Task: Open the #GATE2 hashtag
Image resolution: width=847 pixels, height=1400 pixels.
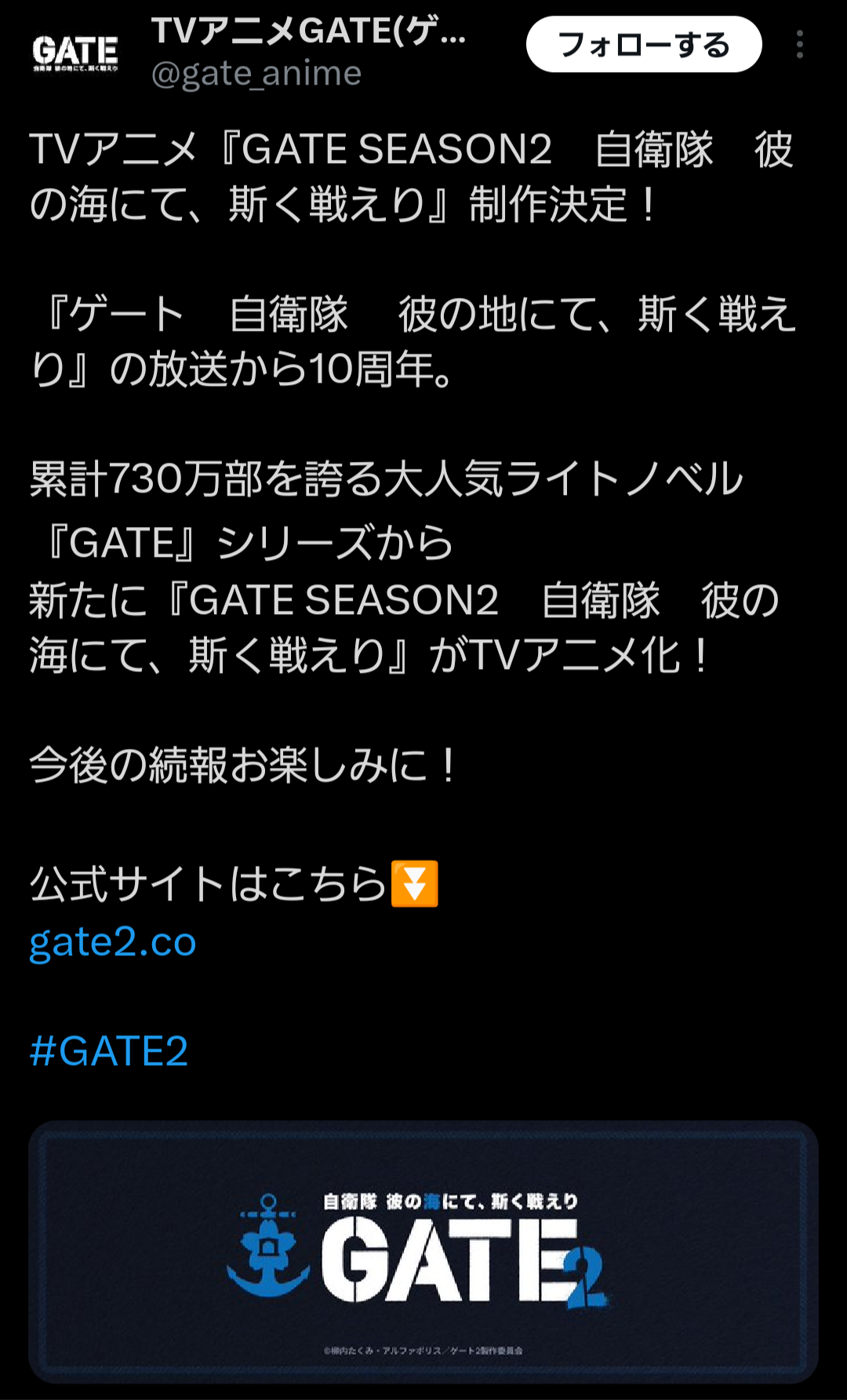Action: coord(108,1051)
